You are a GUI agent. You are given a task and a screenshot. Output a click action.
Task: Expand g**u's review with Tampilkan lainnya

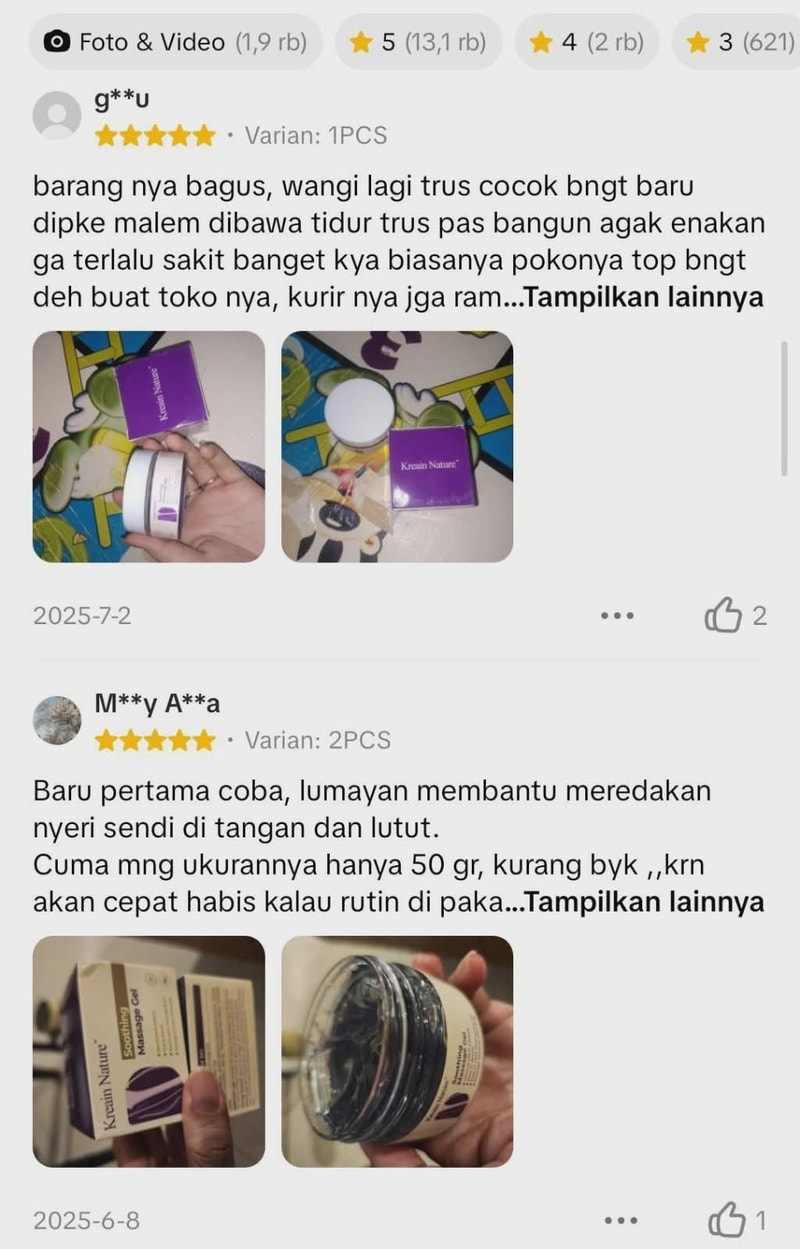(644, 298)
